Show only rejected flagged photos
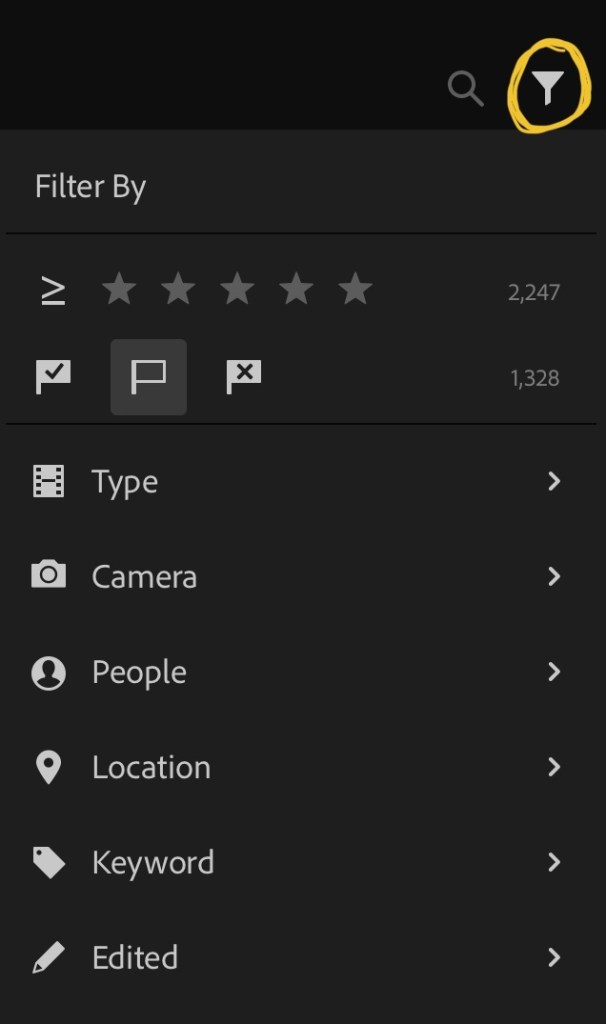Image resolution: width=606 pixels, height=1024 pixels. pyautogui.click(x=243, y=377)
